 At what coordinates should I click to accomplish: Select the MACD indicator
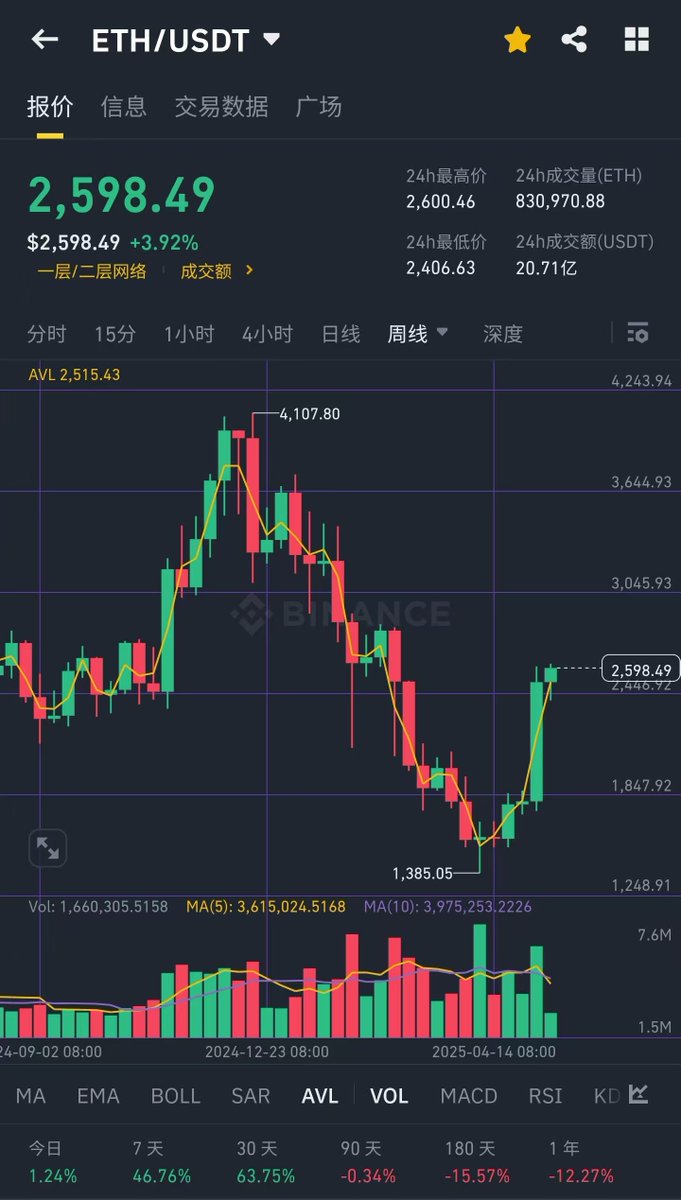[469, 1096]
